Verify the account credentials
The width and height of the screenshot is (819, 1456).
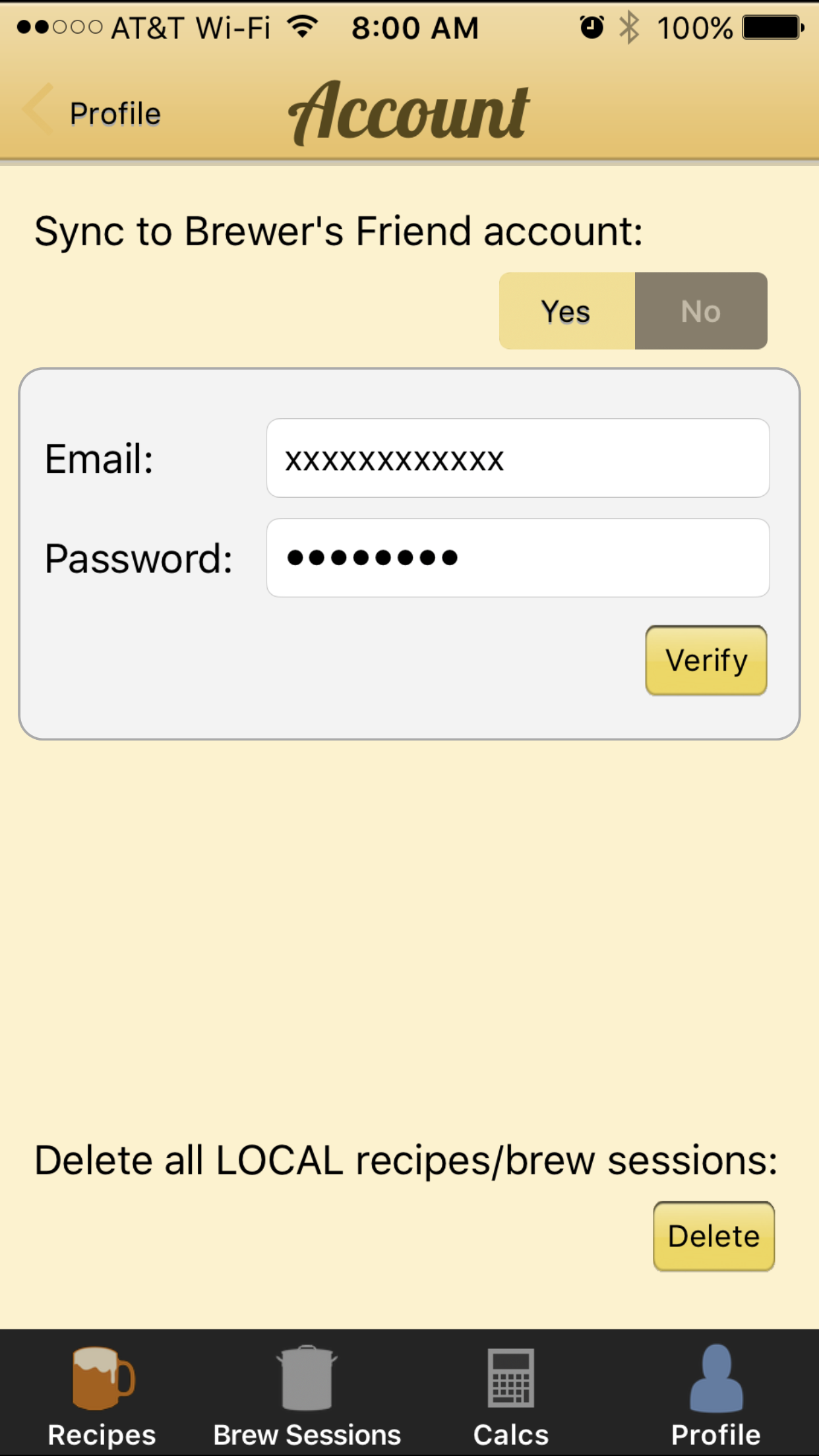coord(706,660)
